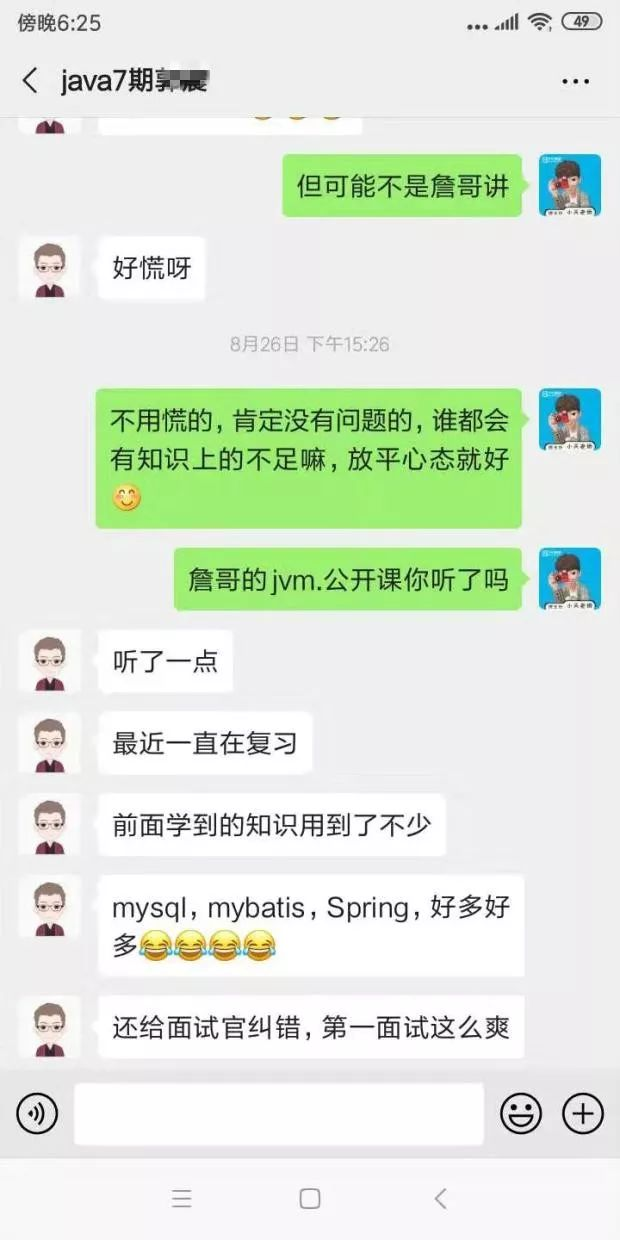This screenshot has width=620, height=1240.
Task: Switch to voice message input
Action: [x=37, y=1113]
